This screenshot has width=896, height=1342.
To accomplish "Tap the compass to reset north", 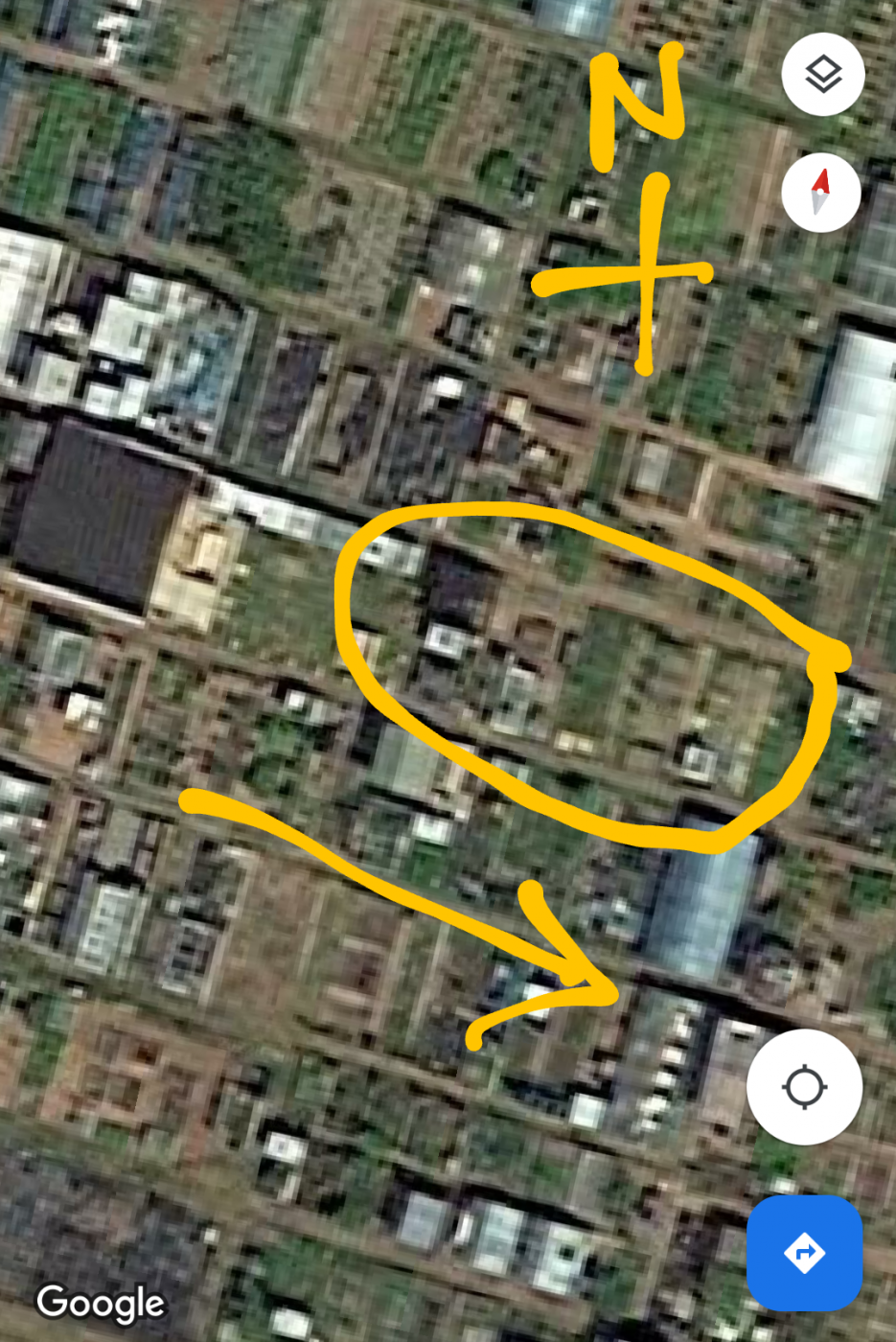I will point(820,193).
